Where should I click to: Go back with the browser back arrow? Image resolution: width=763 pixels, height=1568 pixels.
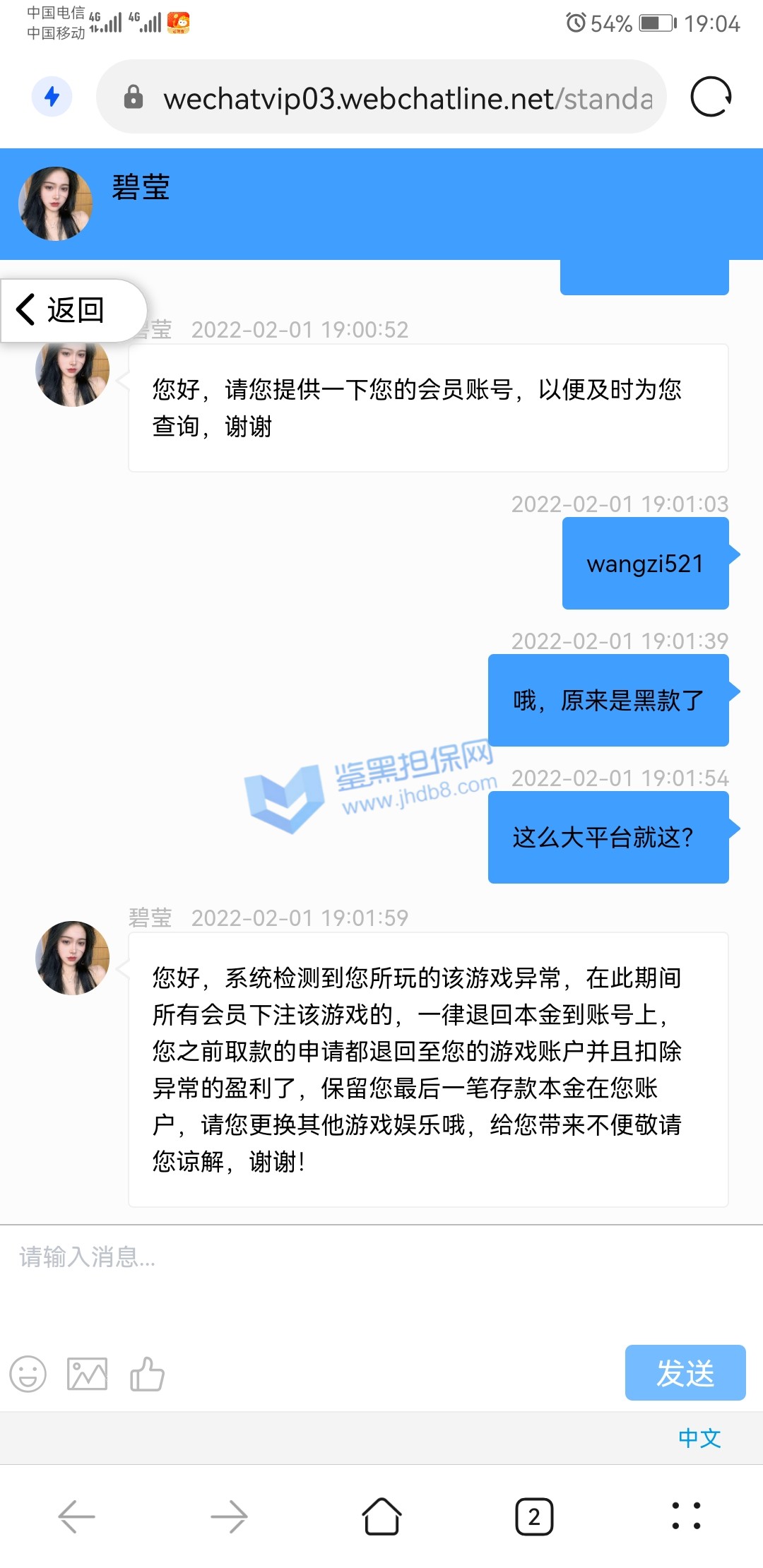point(76,1516)
